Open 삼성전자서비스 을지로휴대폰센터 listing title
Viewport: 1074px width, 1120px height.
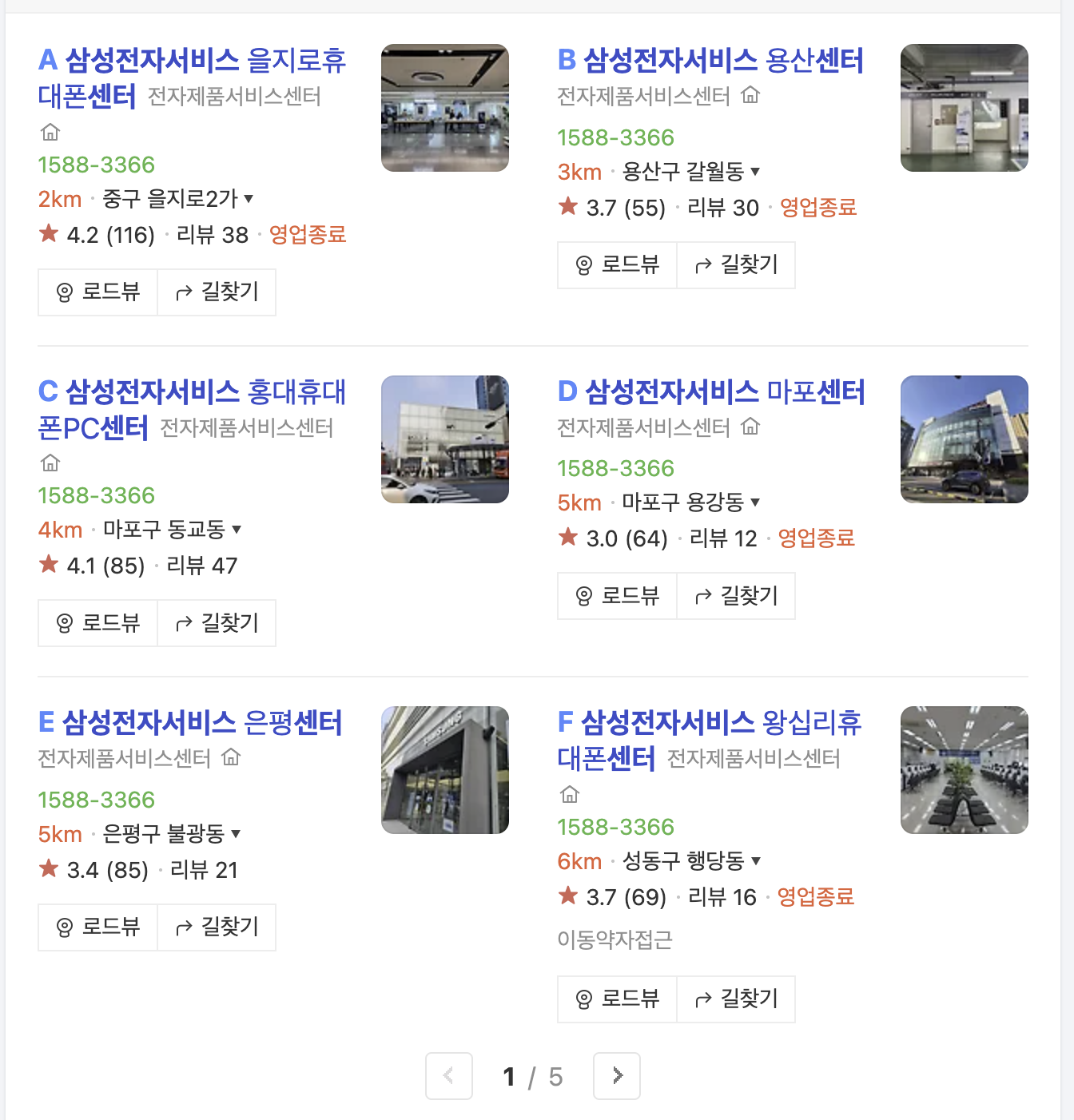[x=193, y=77]
